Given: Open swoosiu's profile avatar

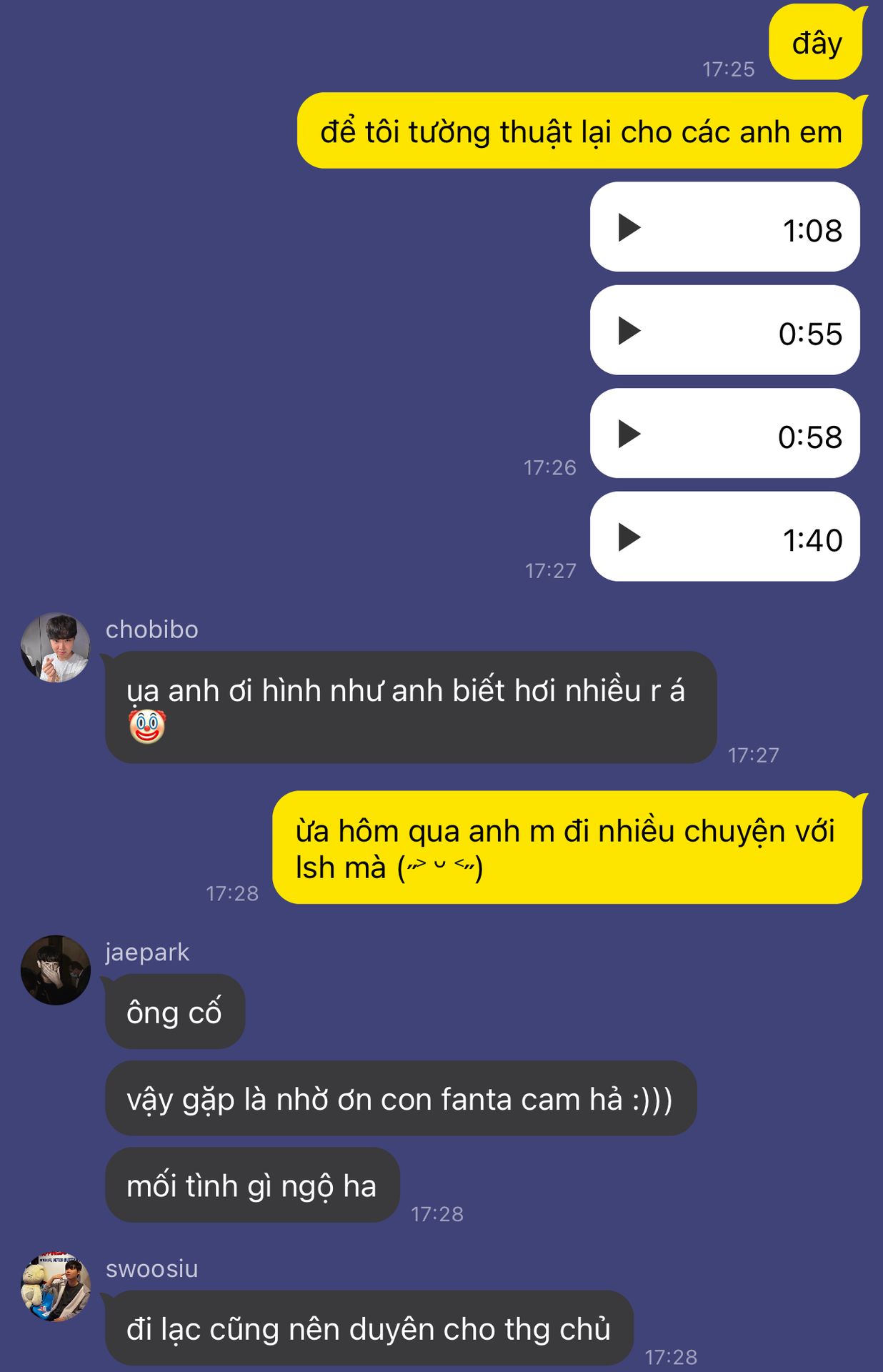Looking at the screenshot, I should coord(56,1287).
